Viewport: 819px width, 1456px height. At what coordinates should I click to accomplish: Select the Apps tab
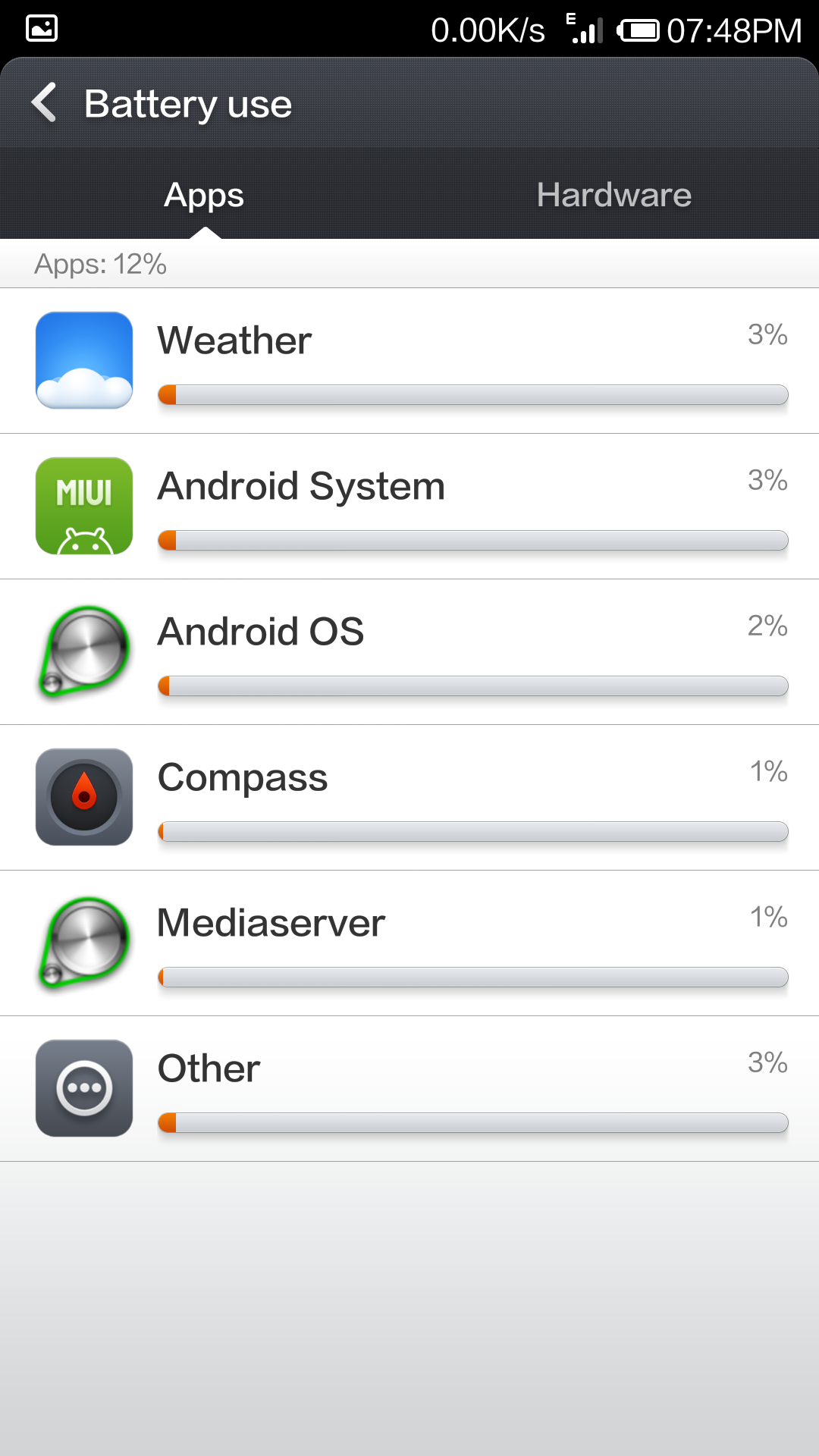coord(204,195)
